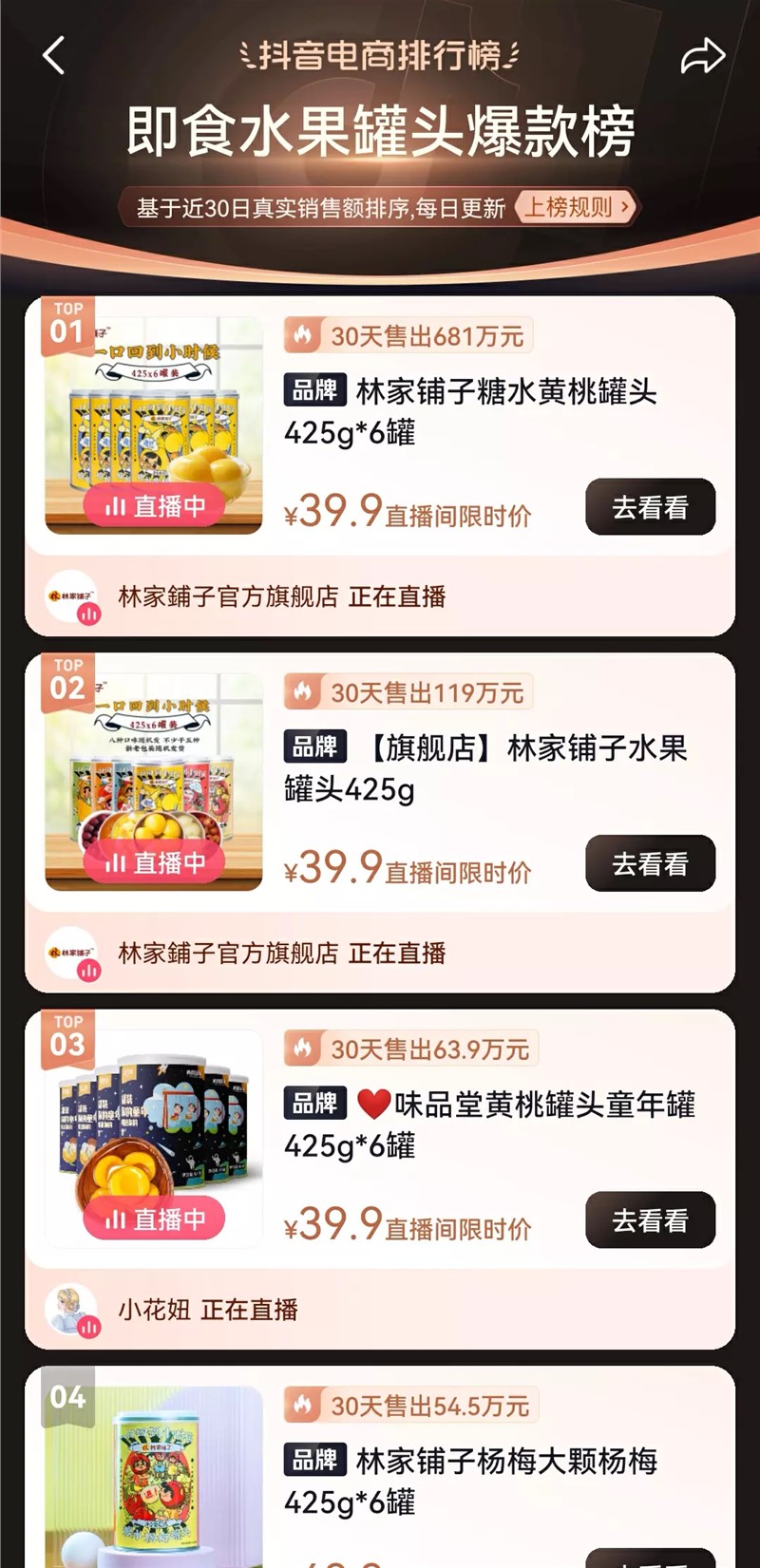Tap 去看看 for 林家铺子糖水黄桃罐头
Viewport: 760px width, 1568px height.
pyautogui.click(x=650, y=507)
